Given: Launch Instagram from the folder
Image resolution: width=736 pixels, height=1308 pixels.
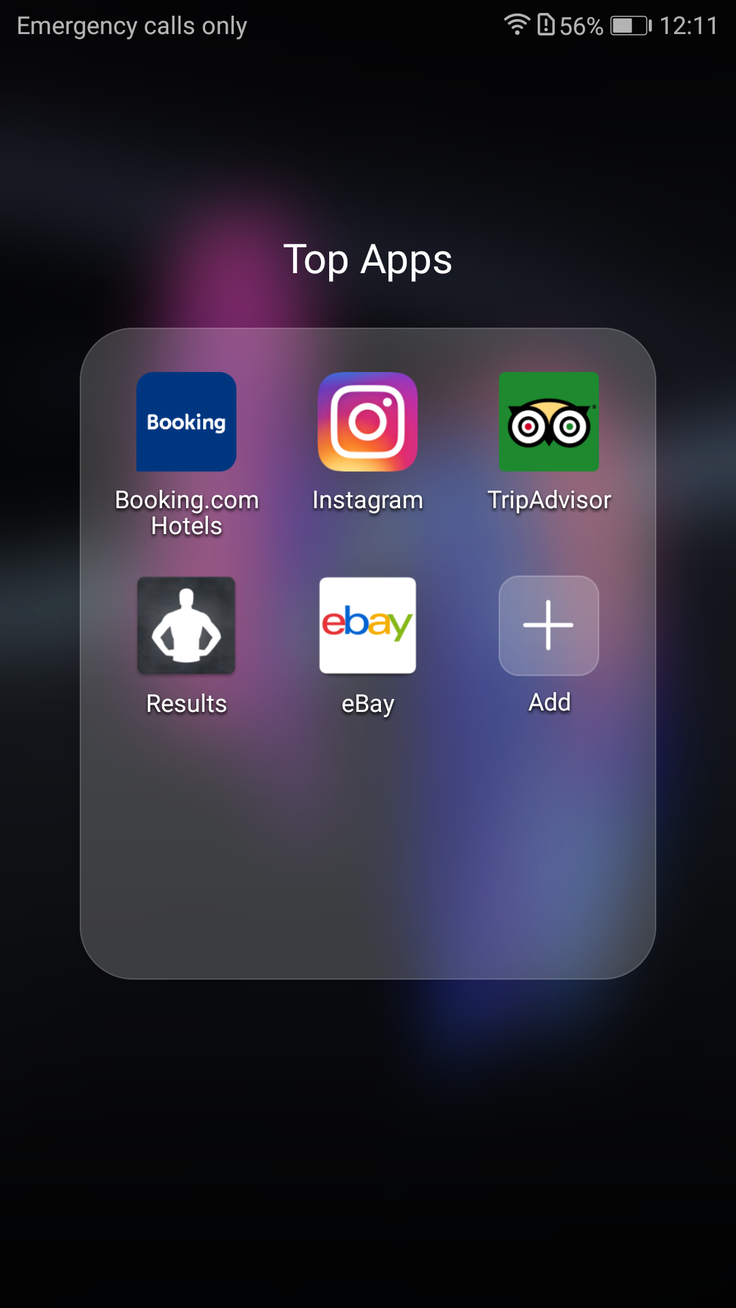Looking at the screenshot, I should coord(367,422).
